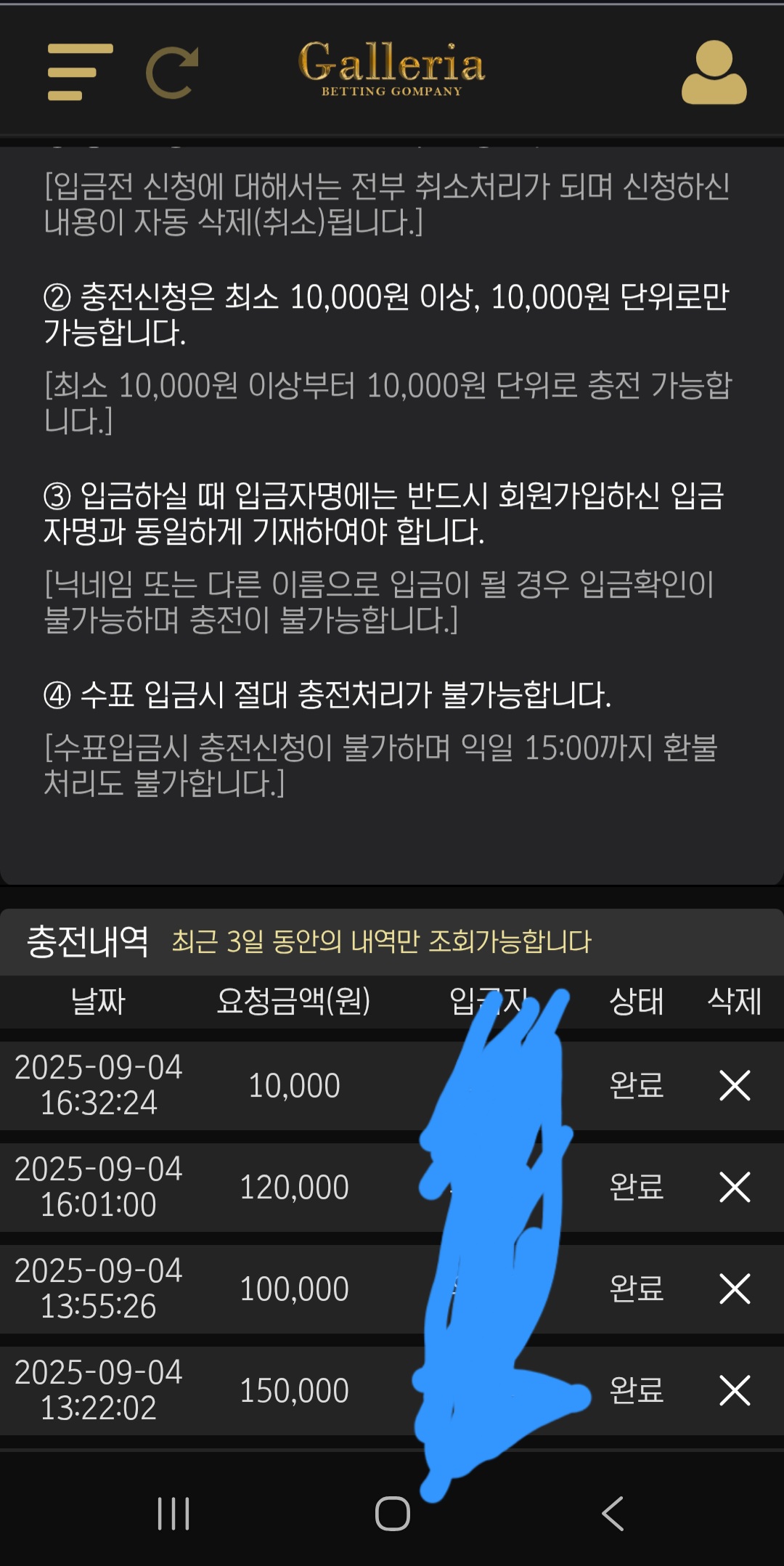Remove the 150,000 charge entry
The height and width of the screenshot is (1566, 784).
(x=735, y=1391)
